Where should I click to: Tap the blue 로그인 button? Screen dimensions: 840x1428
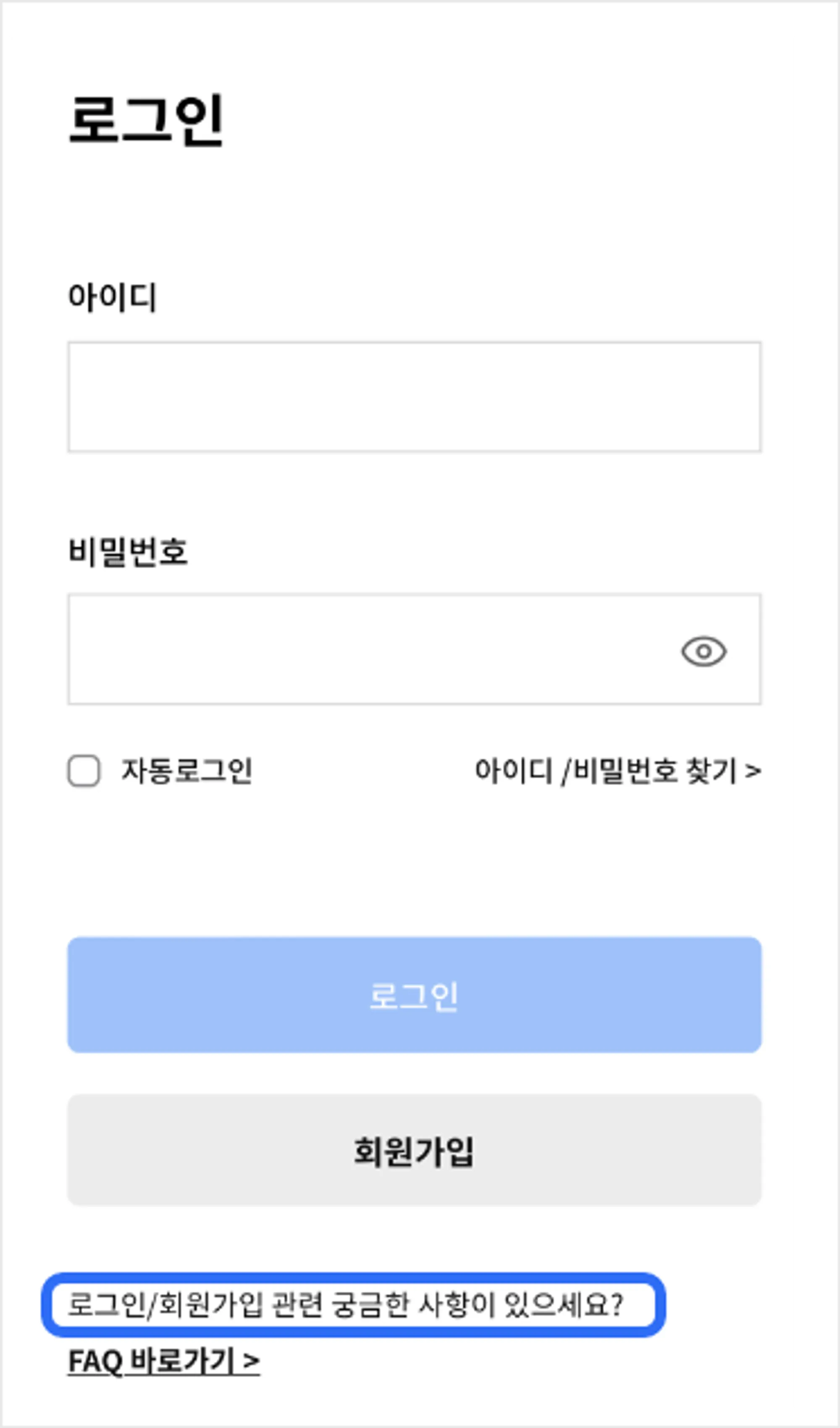click(414, 995)
